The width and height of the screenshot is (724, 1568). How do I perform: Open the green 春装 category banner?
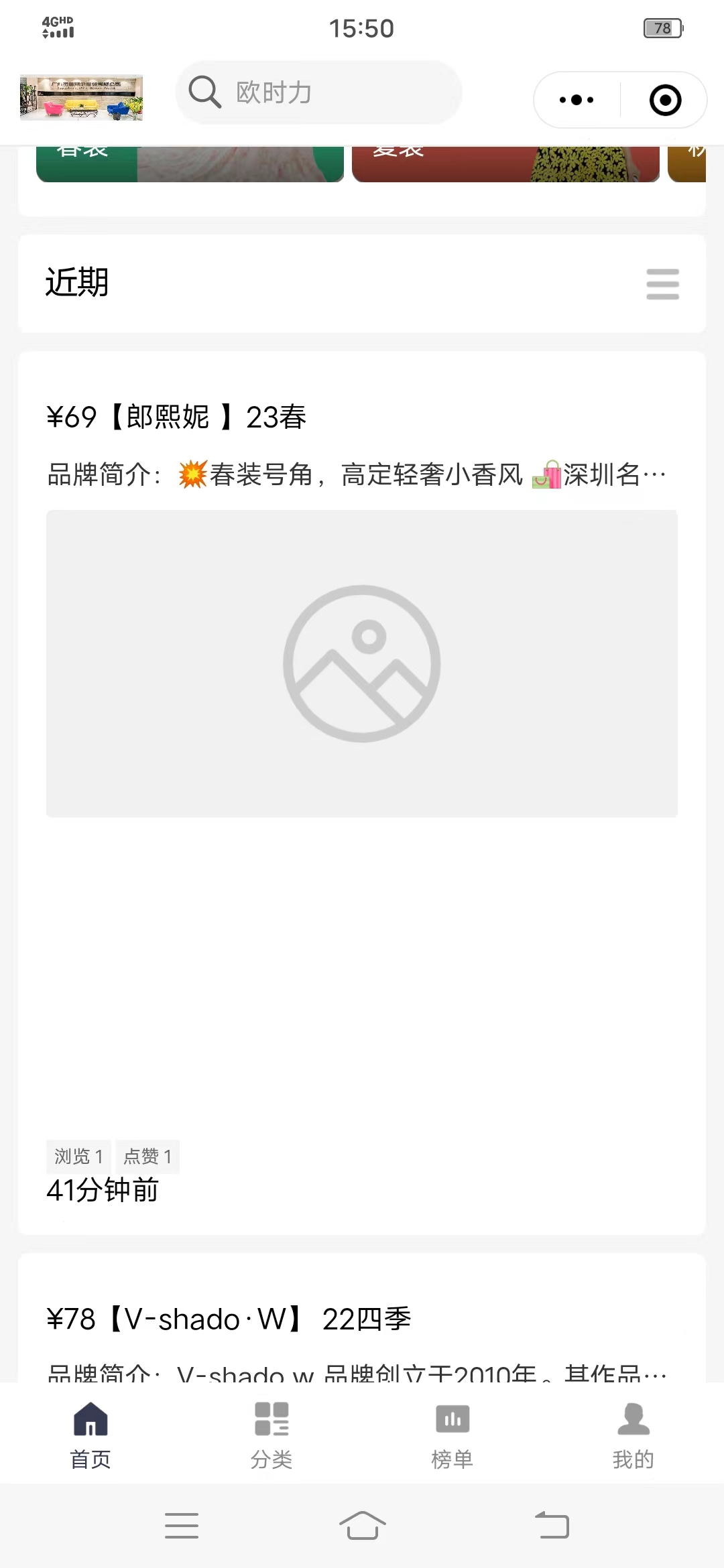pos(190,164)
